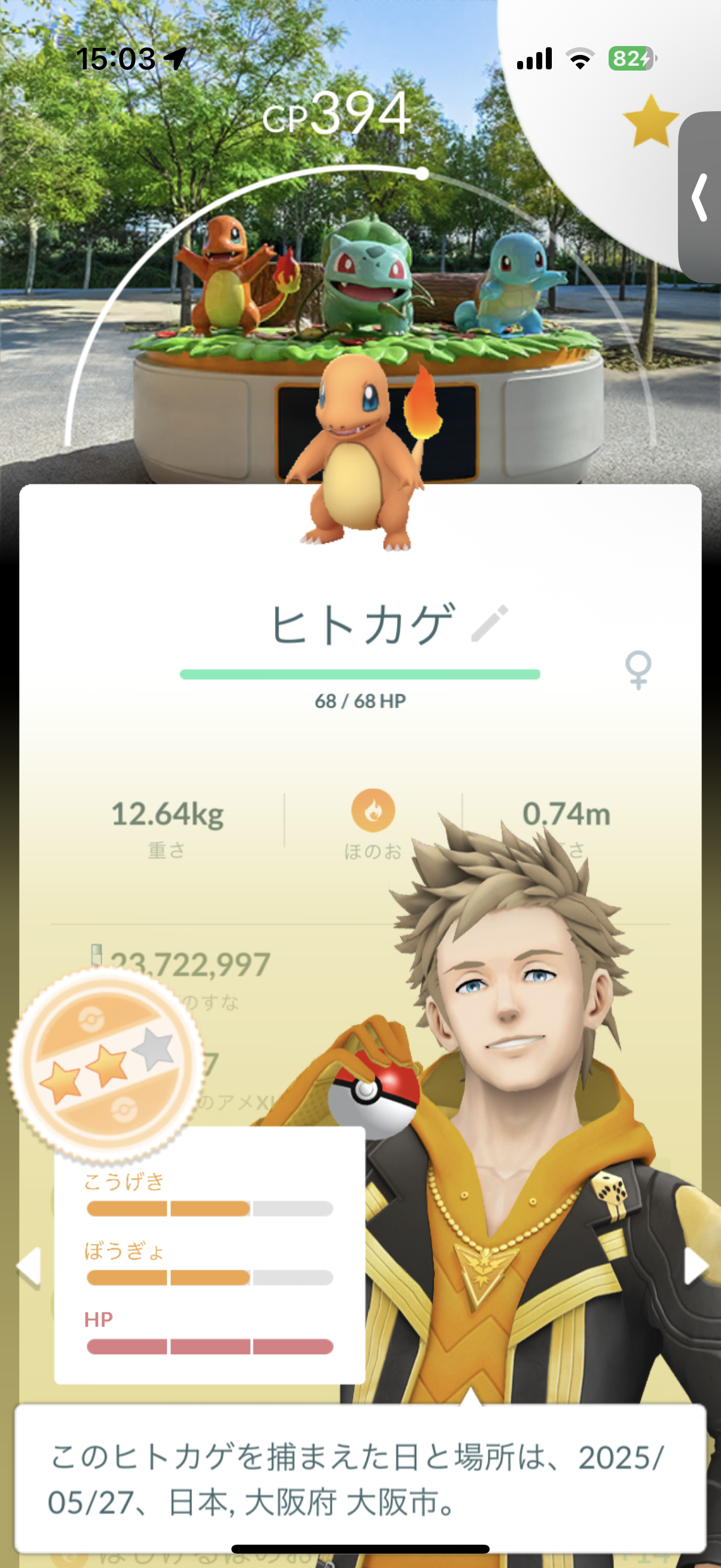Go to the previous Pokémon appraisal
This screenshot has height=1568, width=721.
pos(29,1266)
